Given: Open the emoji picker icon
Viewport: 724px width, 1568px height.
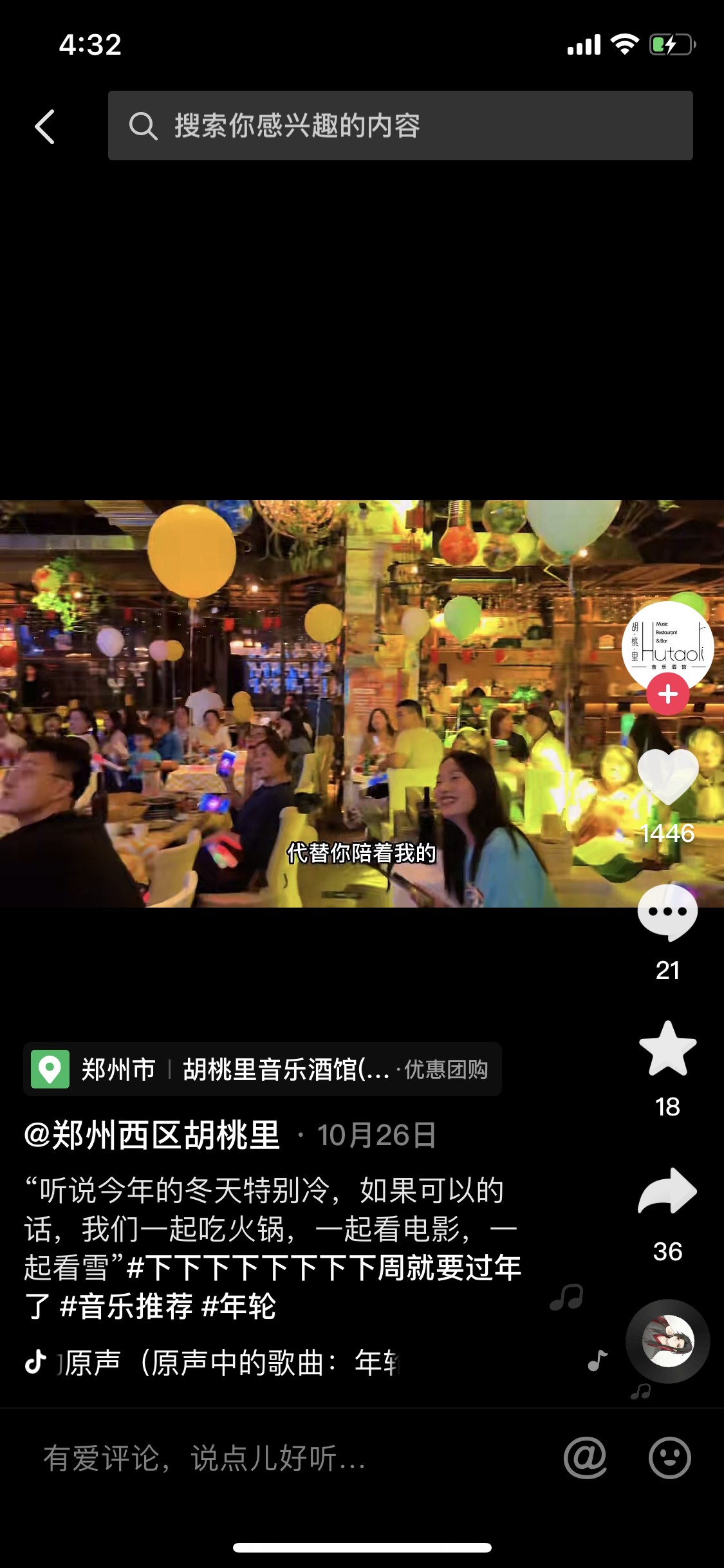Looking at the screenshot, I should (669, 1458).
